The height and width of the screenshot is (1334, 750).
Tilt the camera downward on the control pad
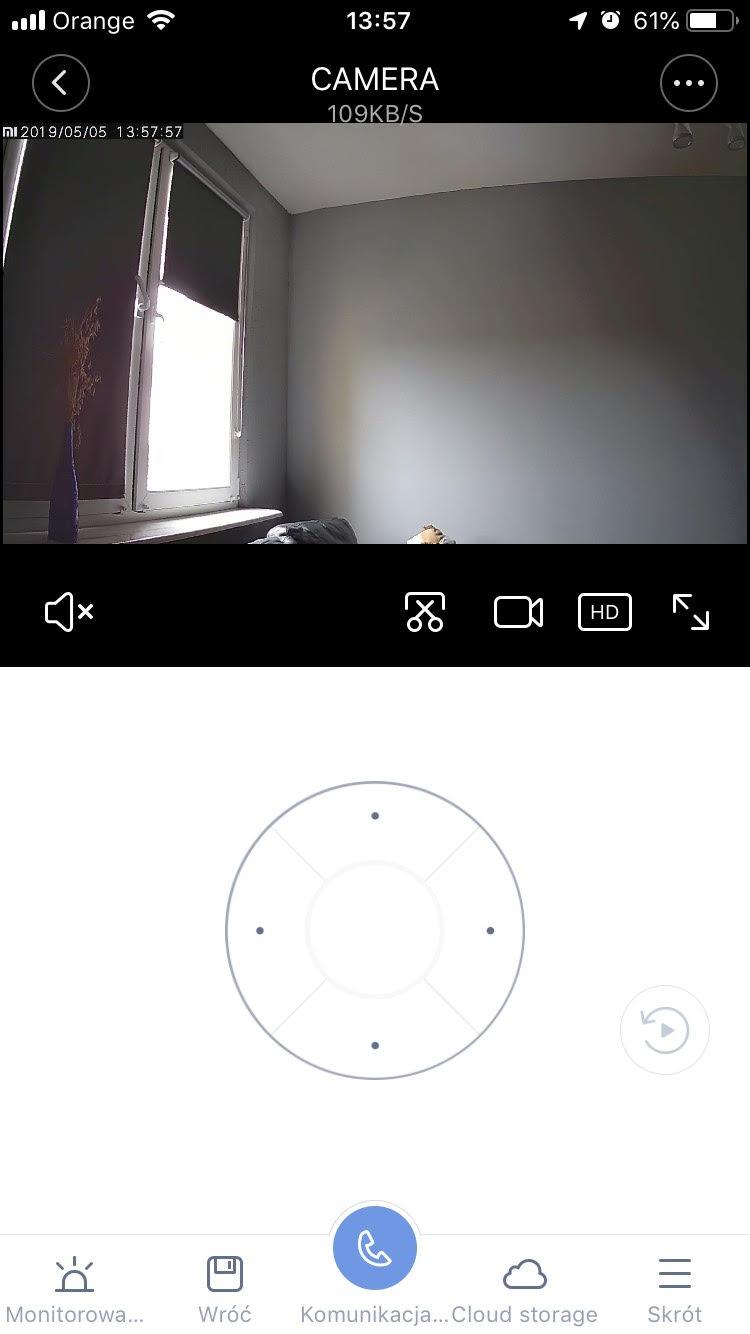pos(375,1045)
